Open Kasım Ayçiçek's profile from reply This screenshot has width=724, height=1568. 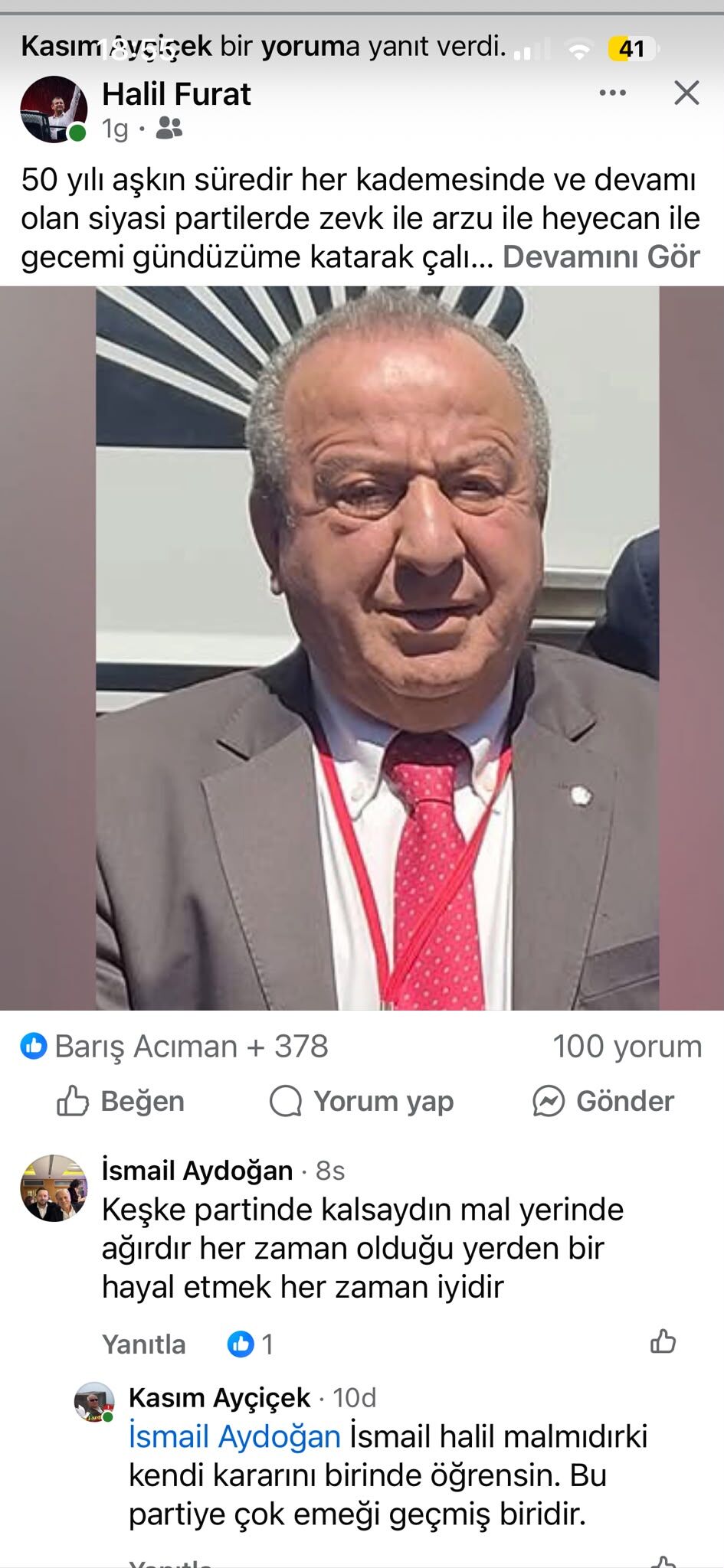click(x=220, y=1397)
